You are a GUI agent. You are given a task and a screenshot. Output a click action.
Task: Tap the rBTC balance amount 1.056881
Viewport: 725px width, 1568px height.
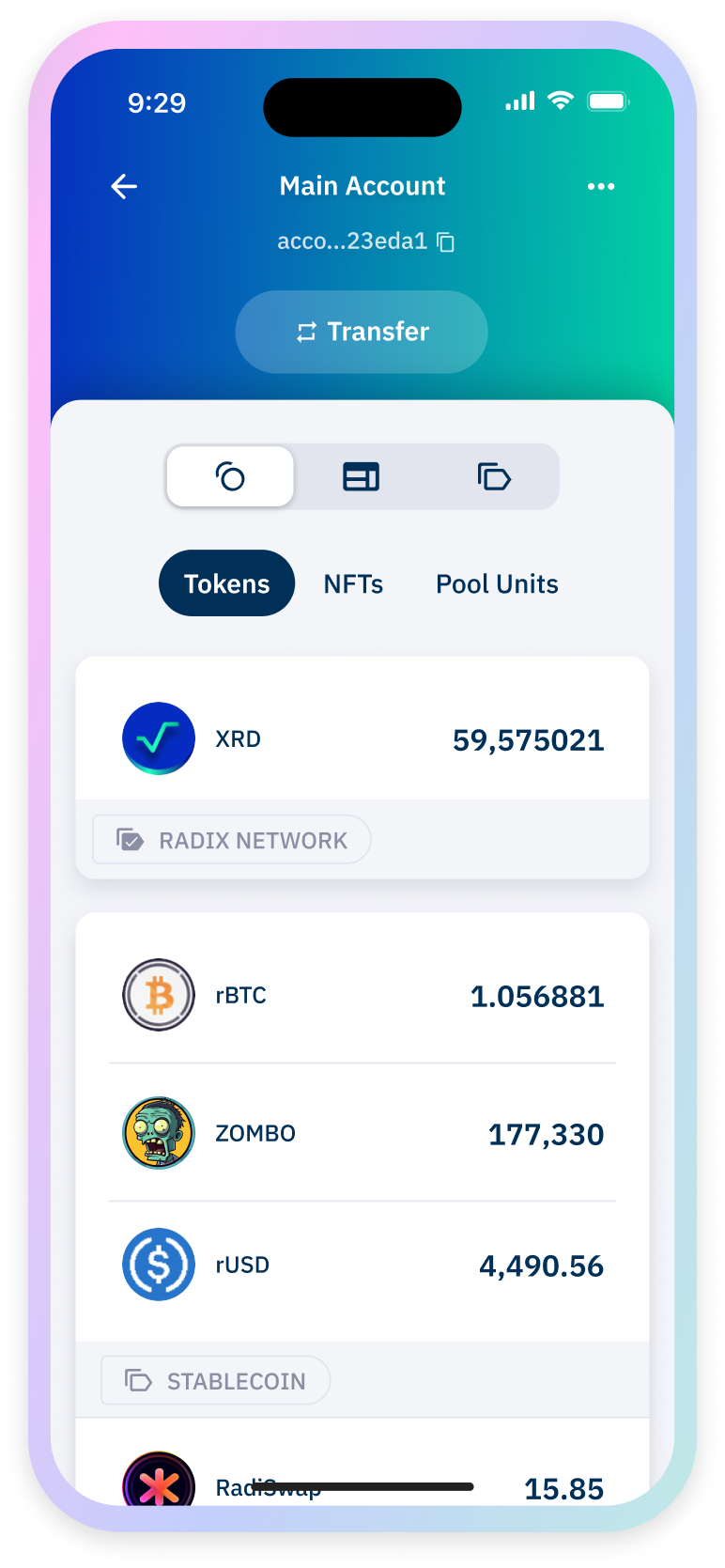(537, 995)
